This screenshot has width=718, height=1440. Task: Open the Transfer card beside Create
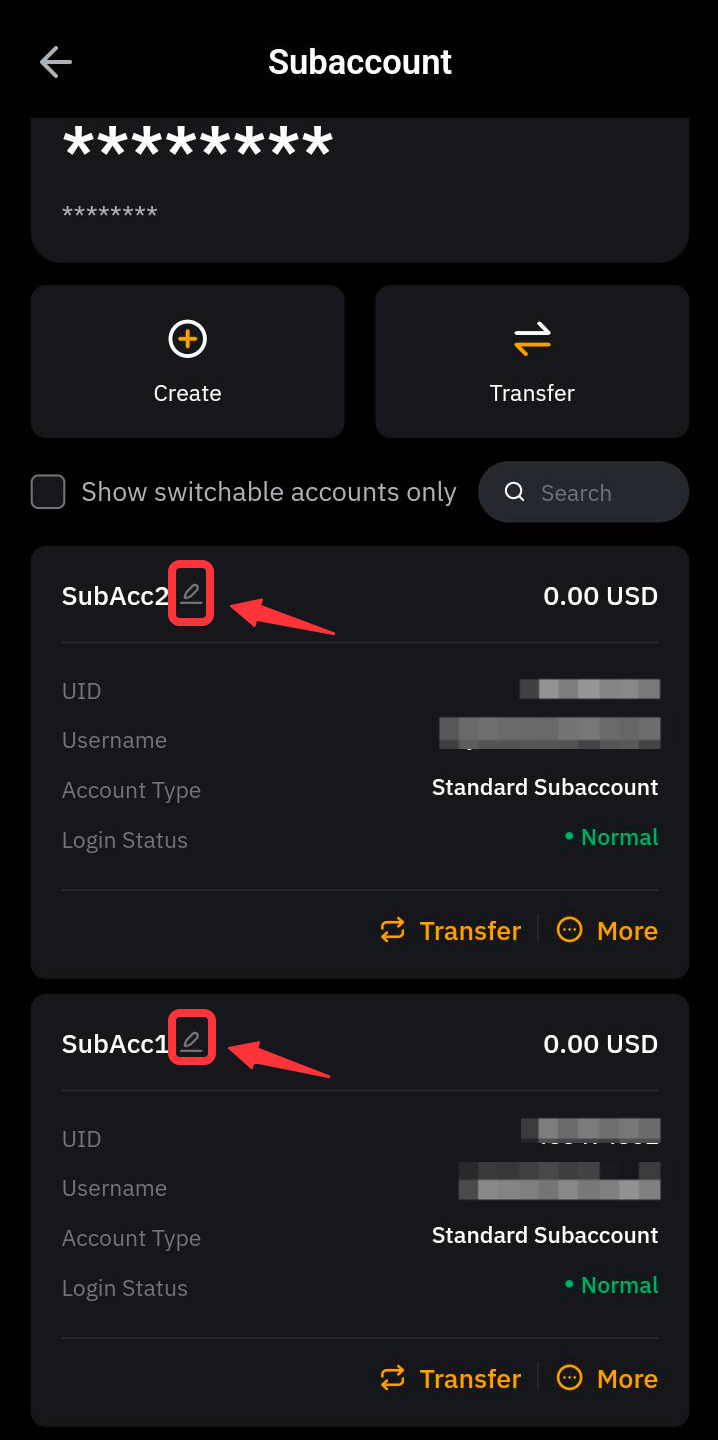tap(532, 361)
